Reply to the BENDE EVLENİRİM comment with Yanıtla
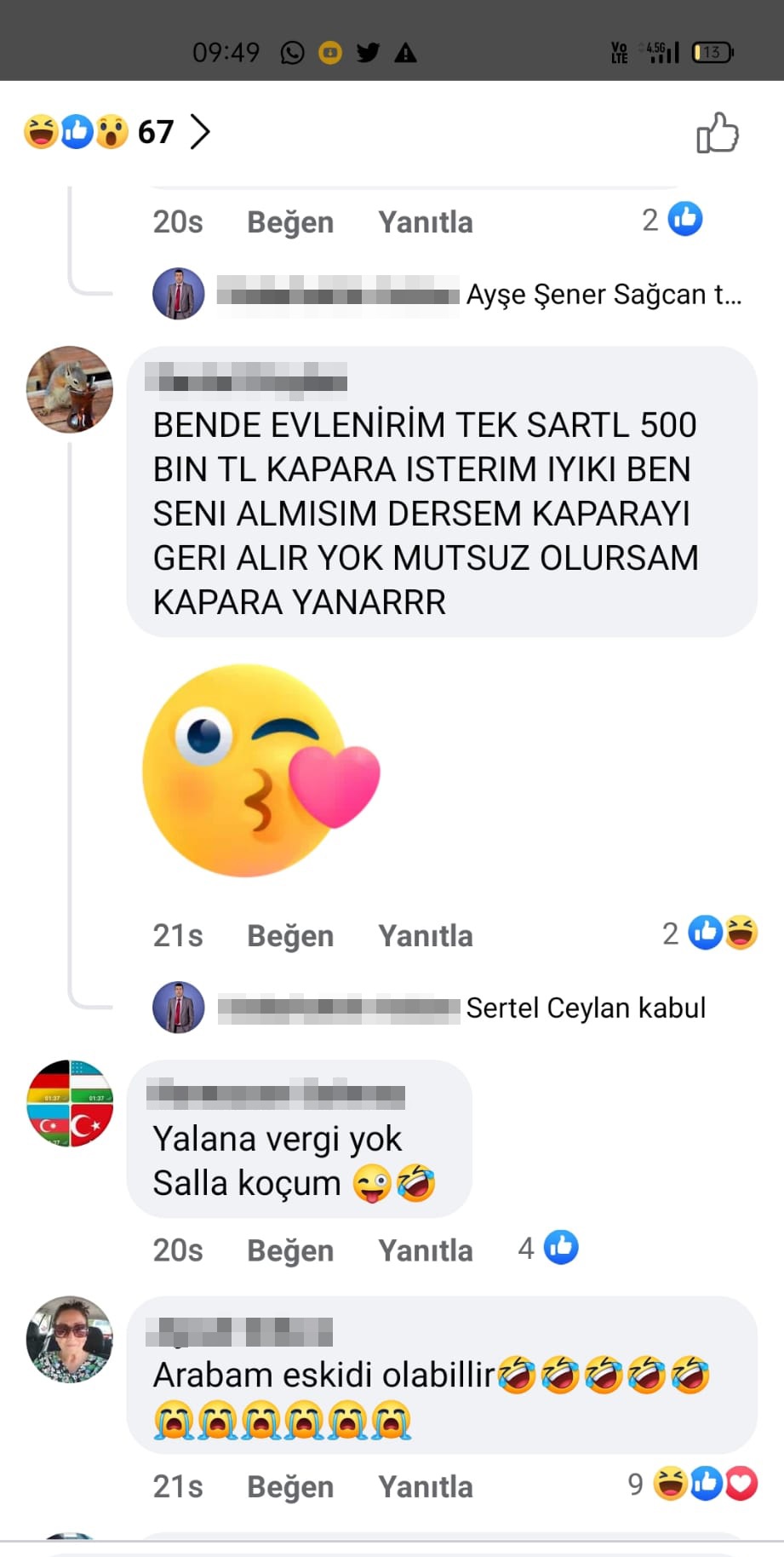The image size is (784, 1557). click(426, 935)
